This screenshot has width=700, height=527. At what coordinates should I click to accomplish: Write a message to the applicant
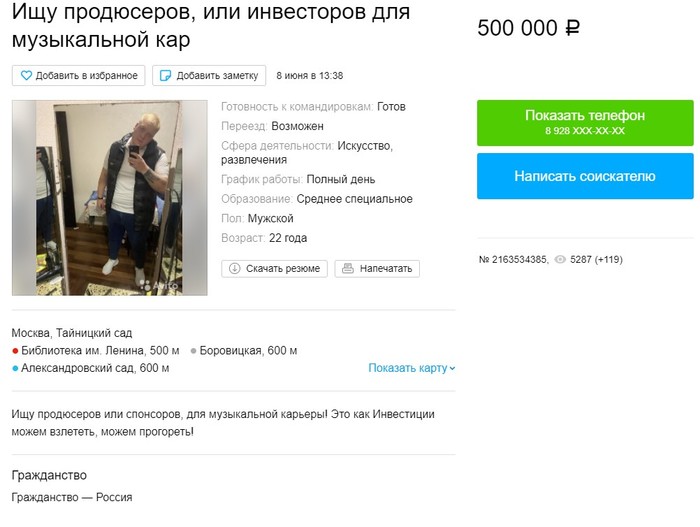coord(584,176)
